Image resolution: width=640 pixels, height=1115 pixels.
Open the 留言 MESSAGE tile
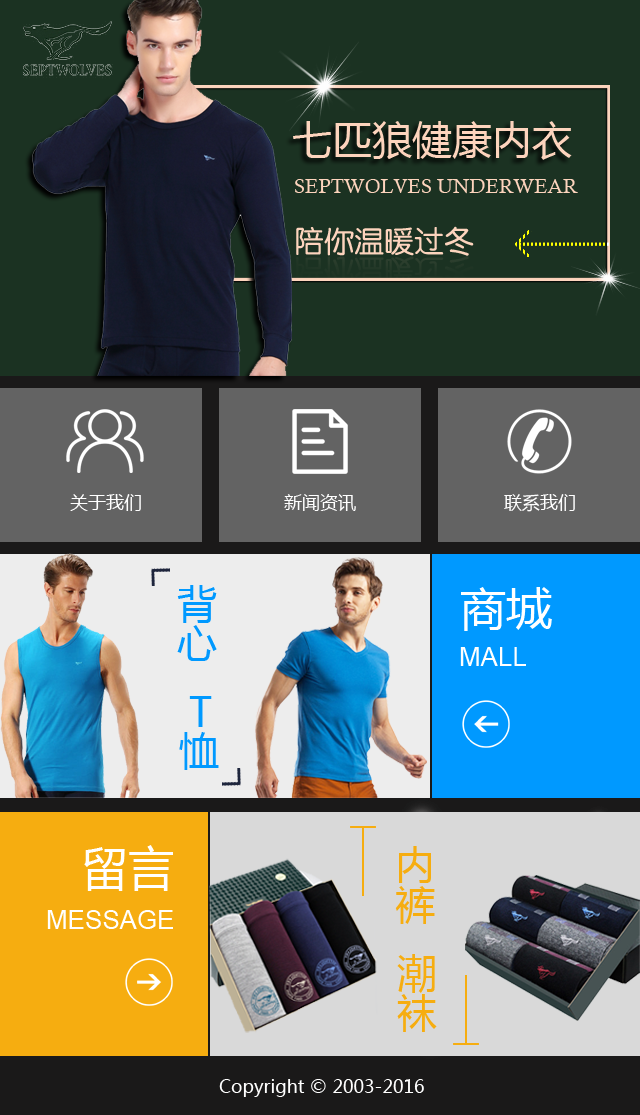click(x=104, y=933)
